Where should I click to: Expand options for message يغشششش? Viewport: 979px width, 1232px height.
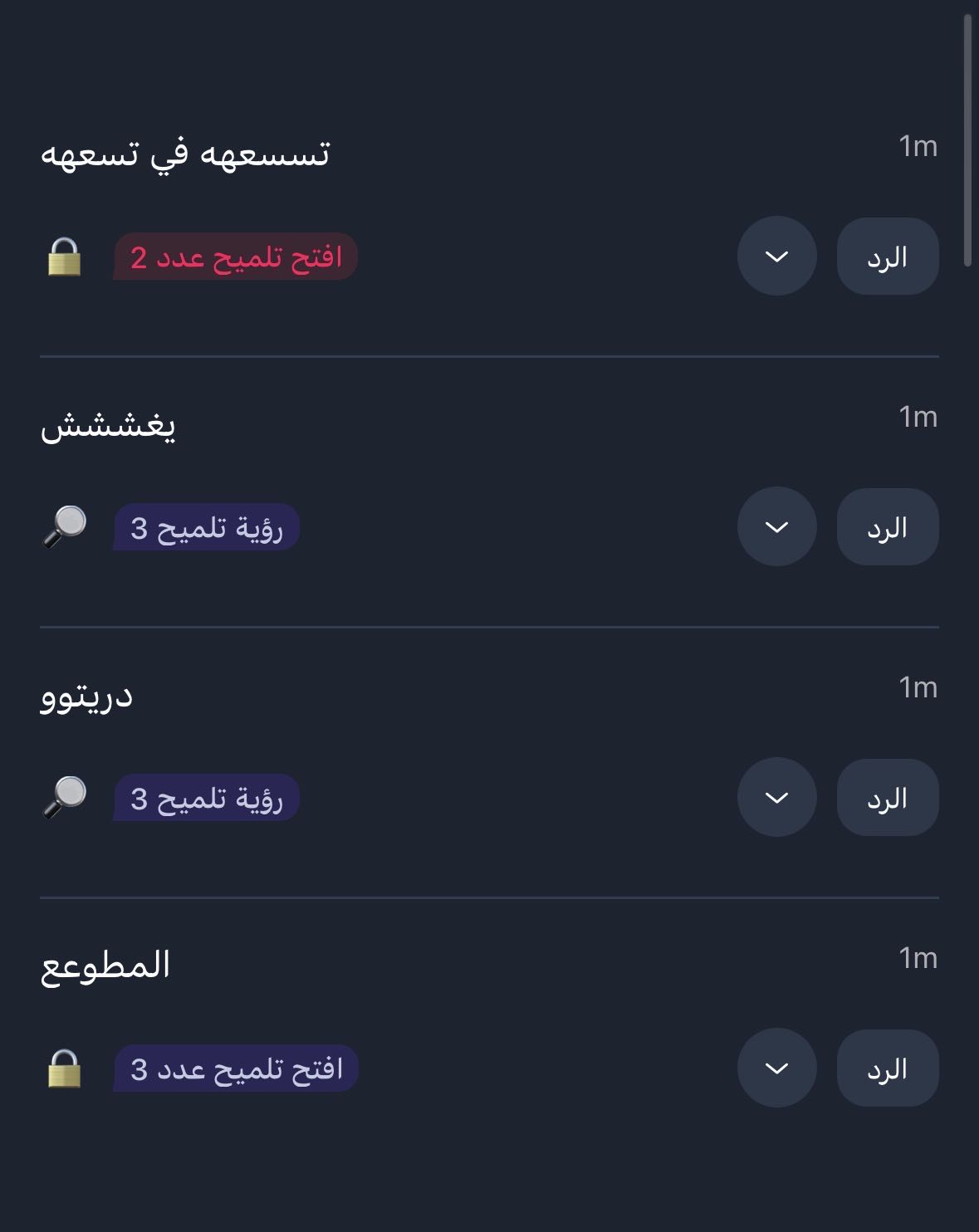point(776,527)
